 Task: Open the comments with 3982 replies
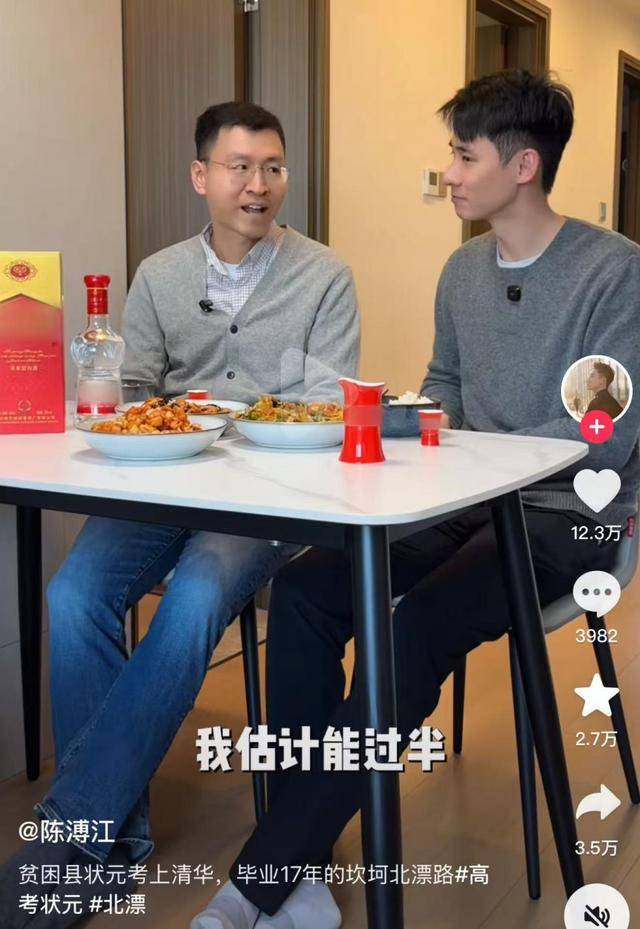pos(596,594)
